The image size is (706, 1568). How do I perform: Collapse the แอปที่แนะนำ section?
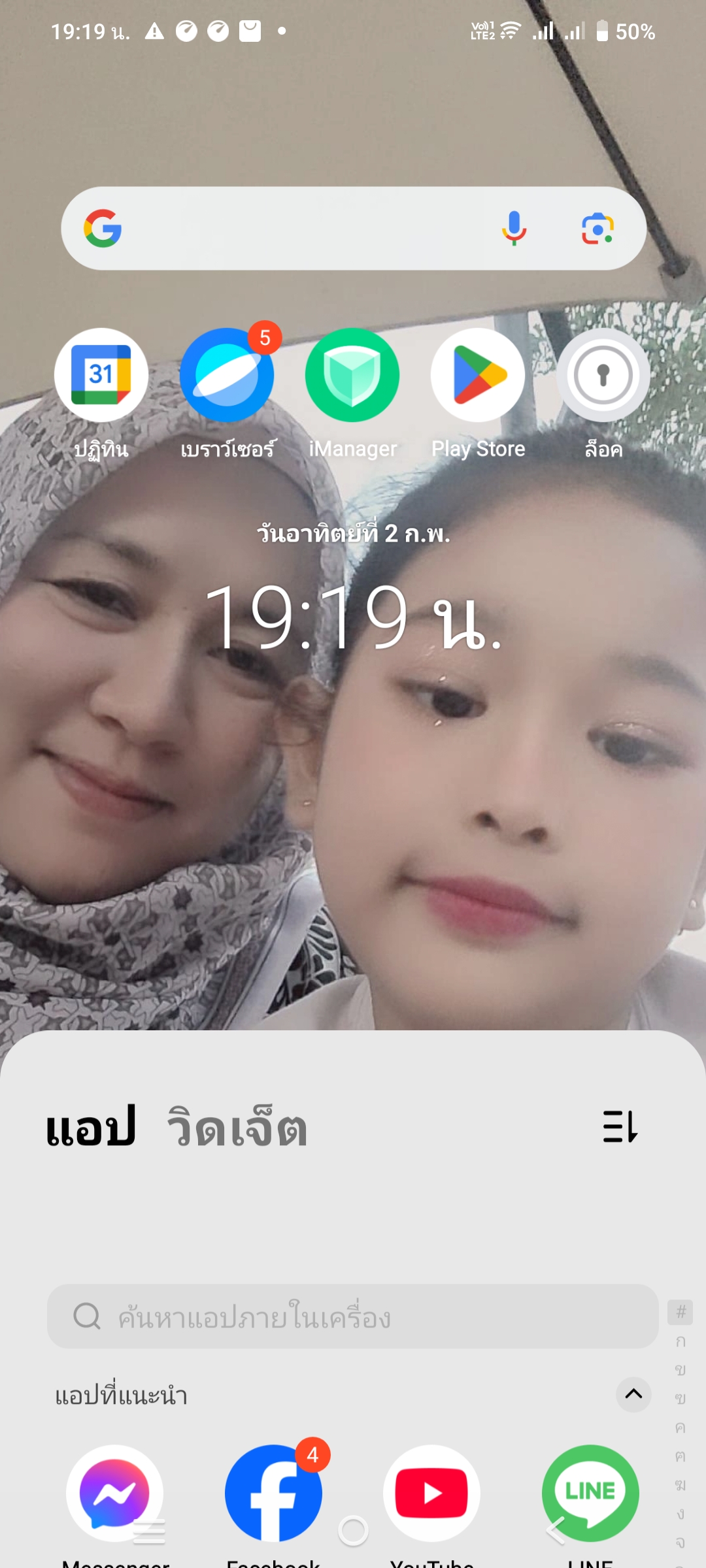tap(633, 1394)
